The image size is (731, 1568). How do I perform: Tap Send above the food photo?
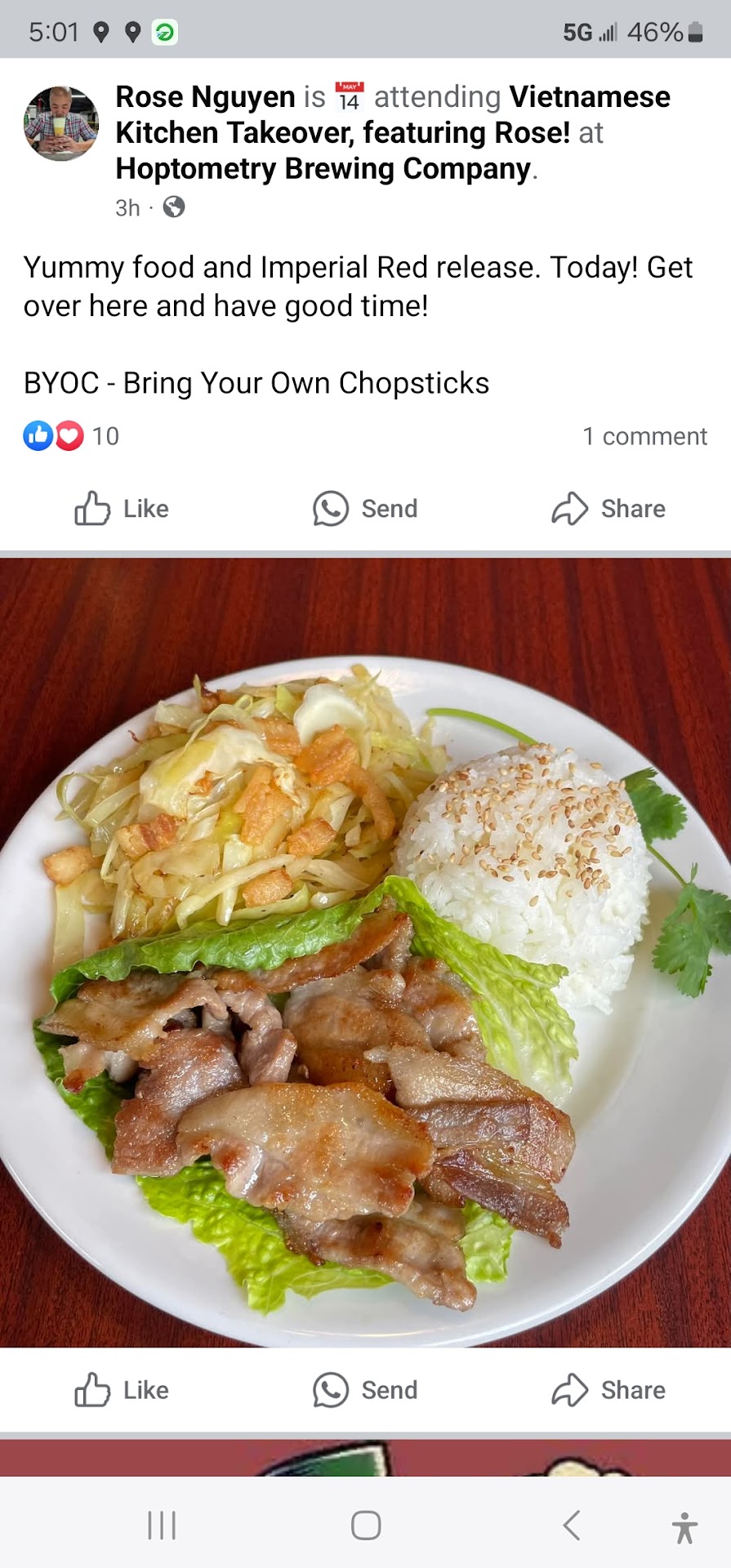click(x=365, y=509)
